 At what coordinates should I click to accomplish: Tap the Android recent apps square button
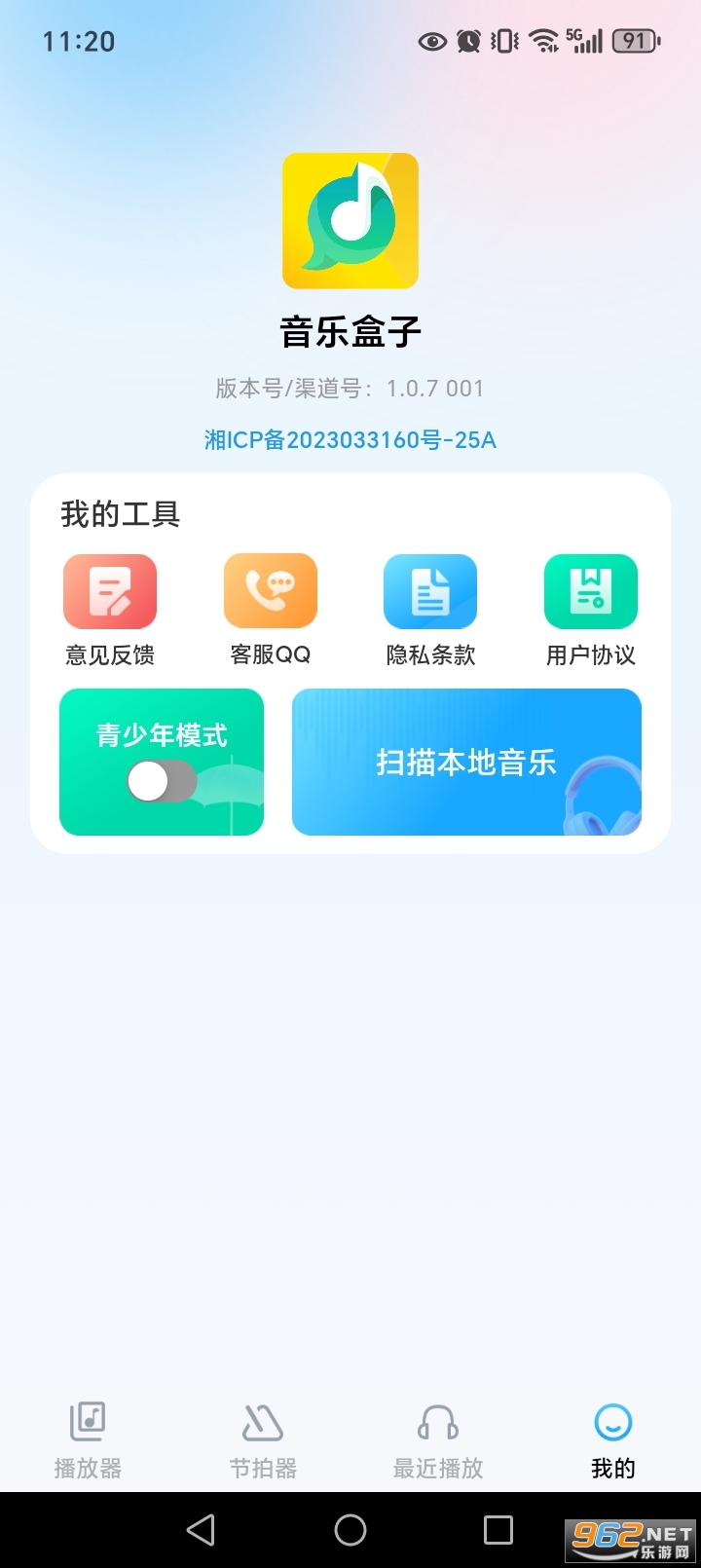[x=499, y=1529]
